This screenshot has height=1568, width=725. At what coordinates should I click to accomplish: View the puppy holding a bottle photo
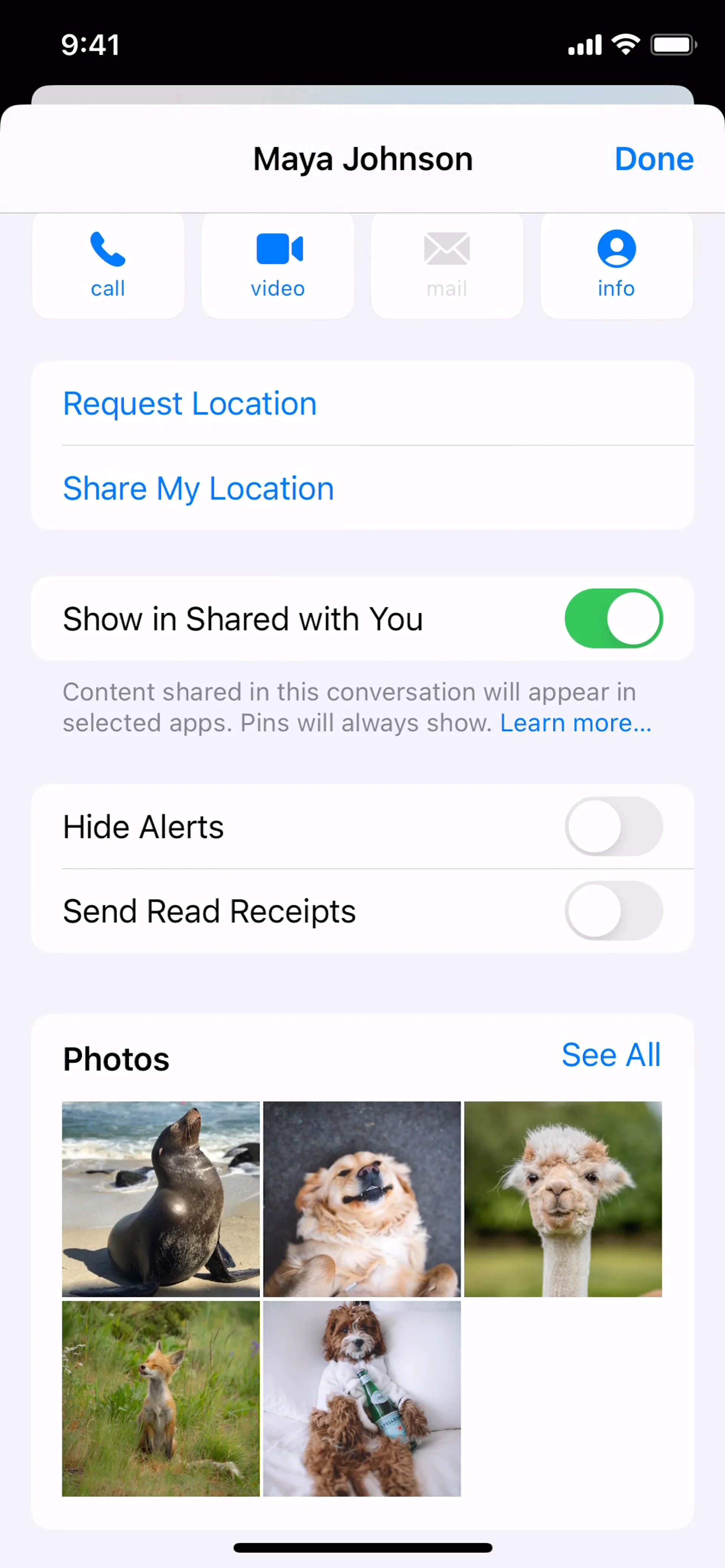click(362, 1398)
